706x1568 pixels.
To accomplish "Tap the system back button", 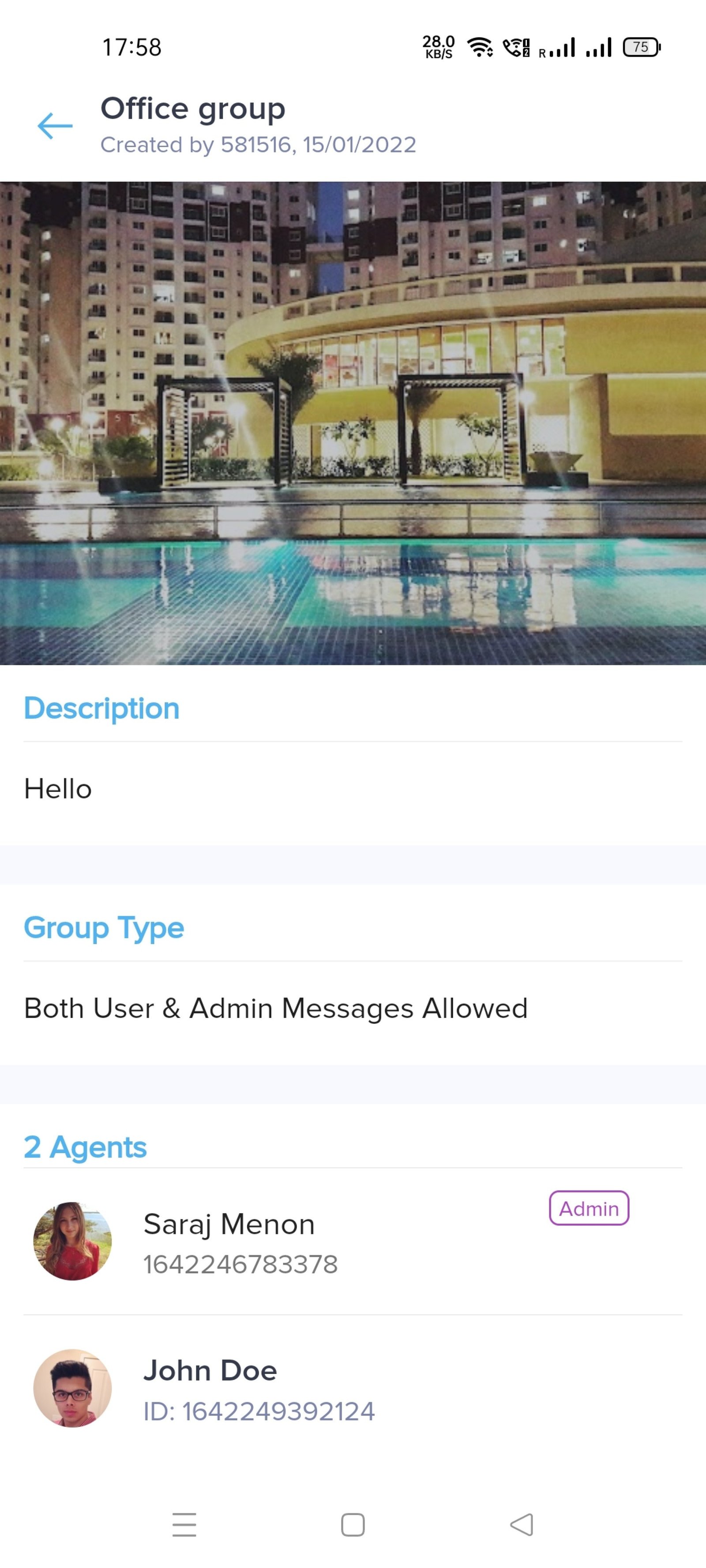I will click(x=522, y=1525).
